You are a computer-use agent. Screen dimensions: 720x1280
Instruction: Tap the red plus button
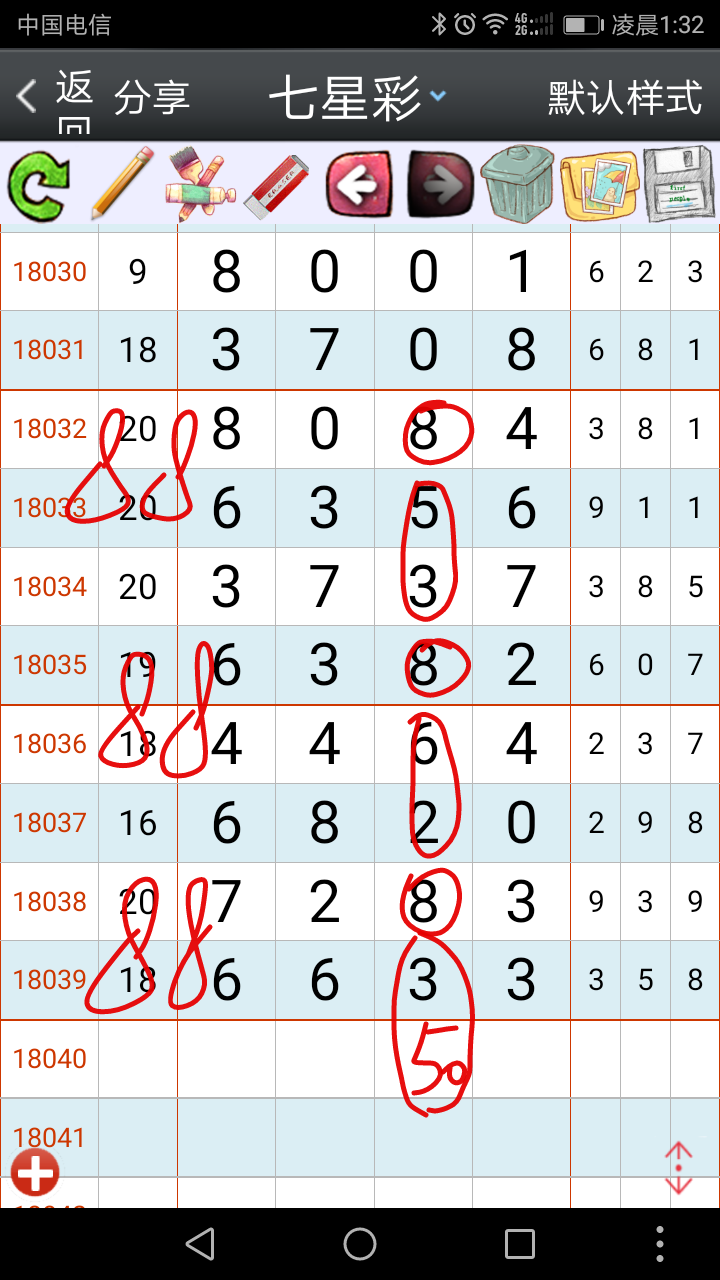[35, 1172]
